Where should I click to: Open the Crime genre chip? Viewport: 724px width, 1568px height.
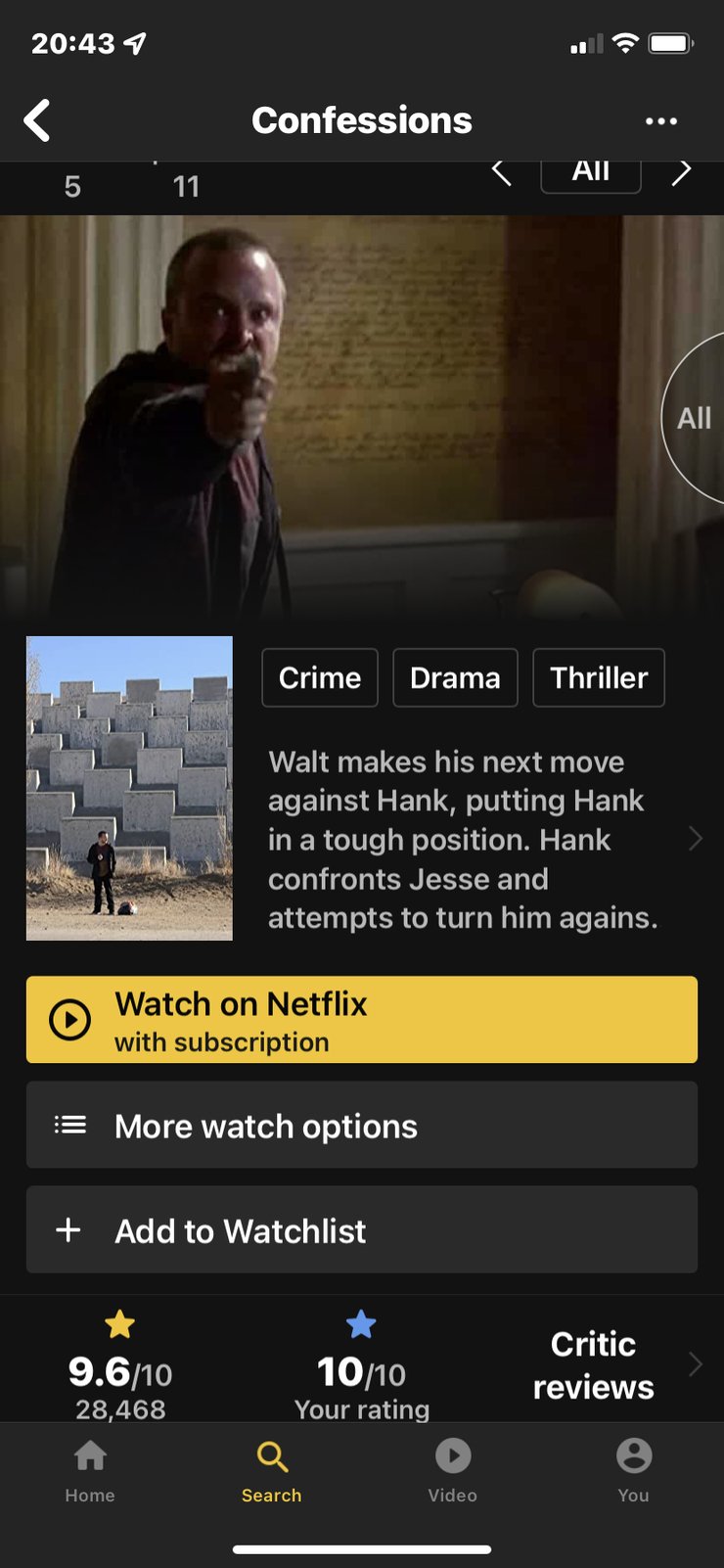click(320, 677)
